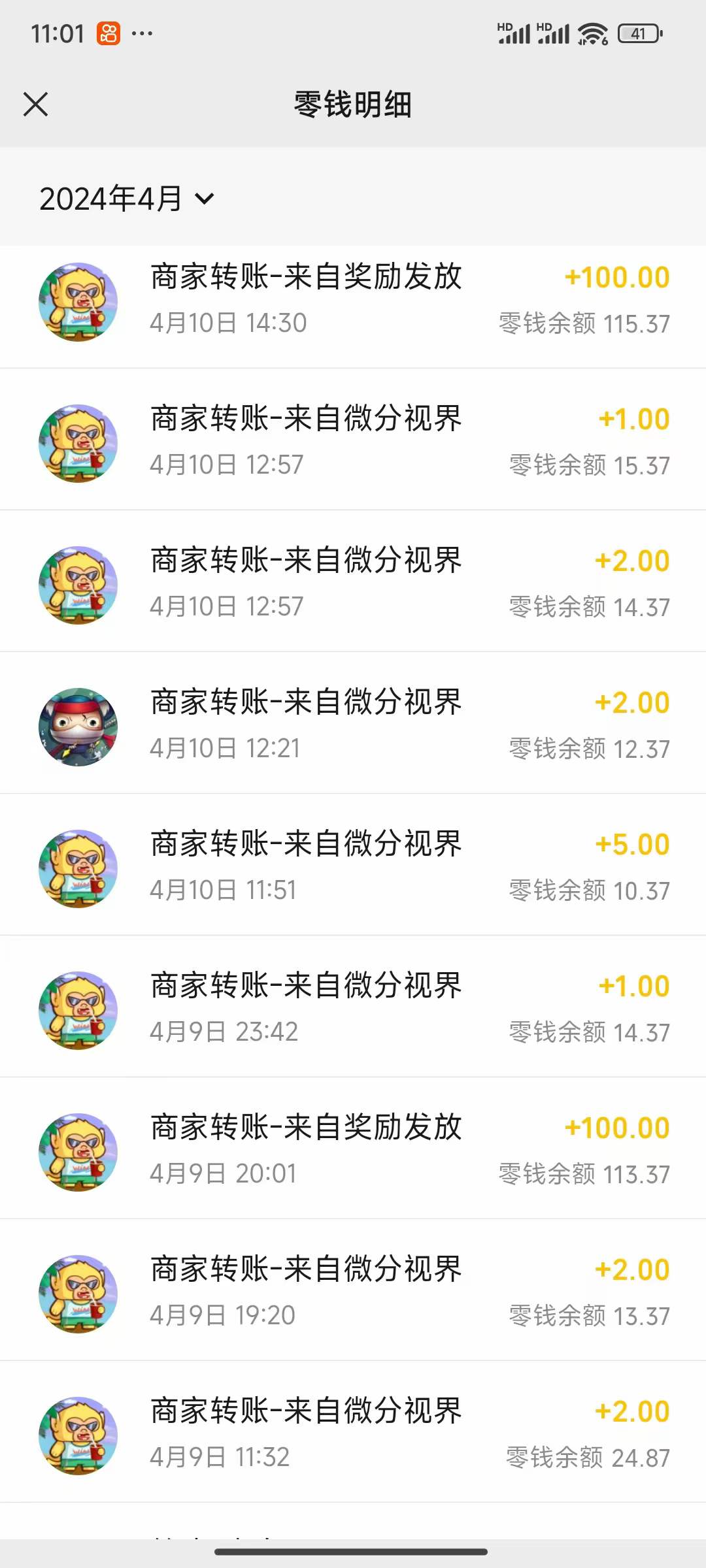The image size is (706, 1568).
Task: Open the +1.00 transfer from 4月10日 12:57
Action: click(x=353, y=442)
